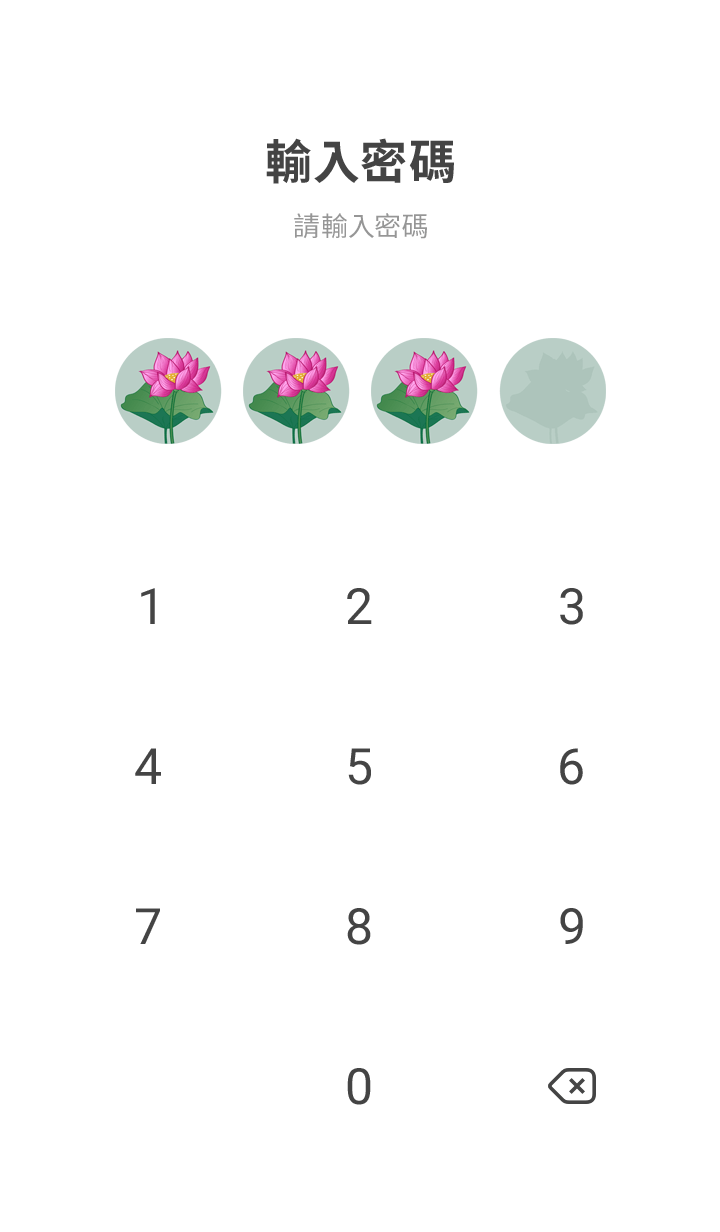Tap the number 8 key
This screenshot has width=720, height=1232.
359,927
